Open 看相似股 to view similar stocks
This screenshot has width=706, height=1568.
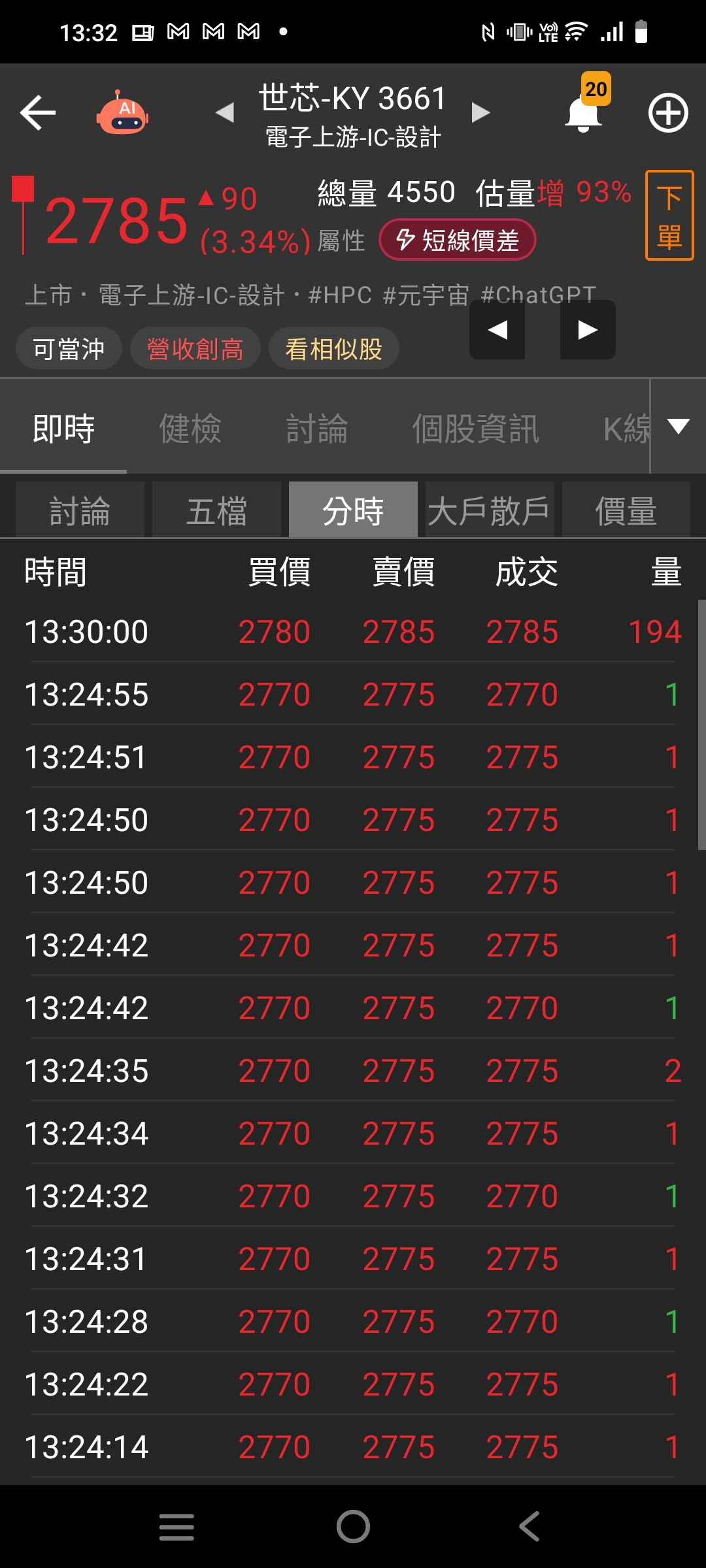[x=333, y=348]
